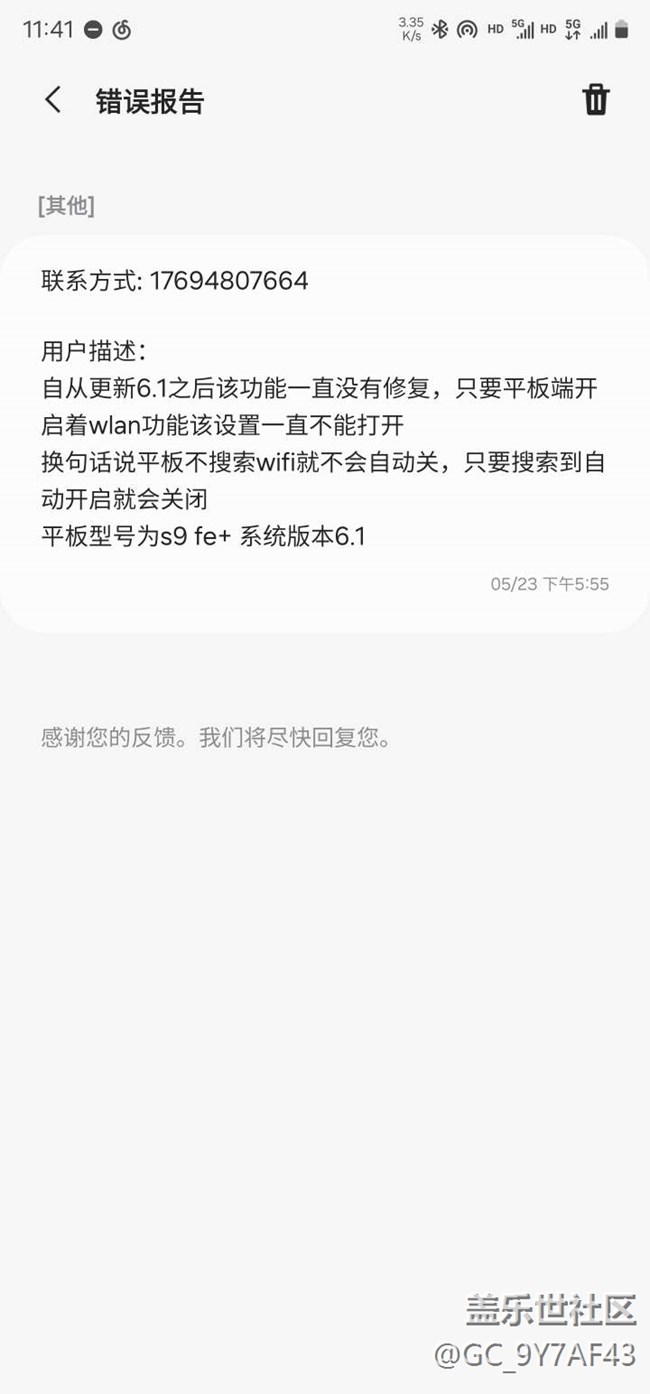Go back from the 错误报告 page
Viewport: 650px width, 1394px height.
pyautogui.click(x=53, y=100)
